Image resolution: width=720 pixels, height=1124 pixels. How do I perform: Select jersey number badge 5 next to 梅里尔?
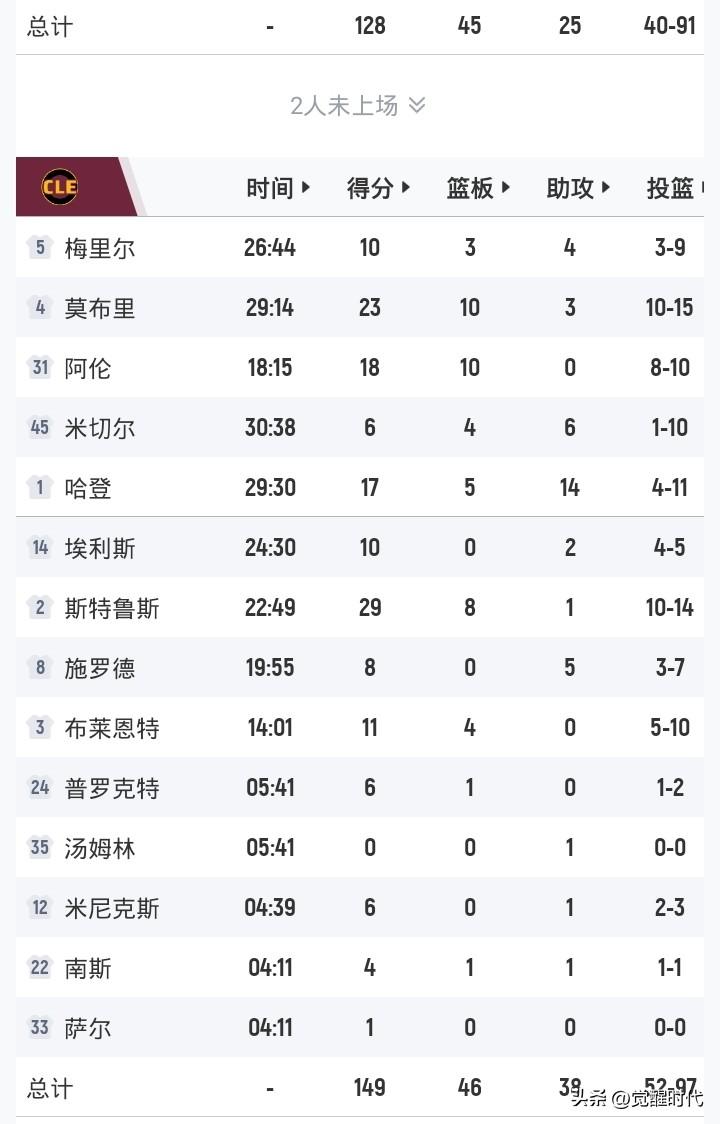point(39,248)
